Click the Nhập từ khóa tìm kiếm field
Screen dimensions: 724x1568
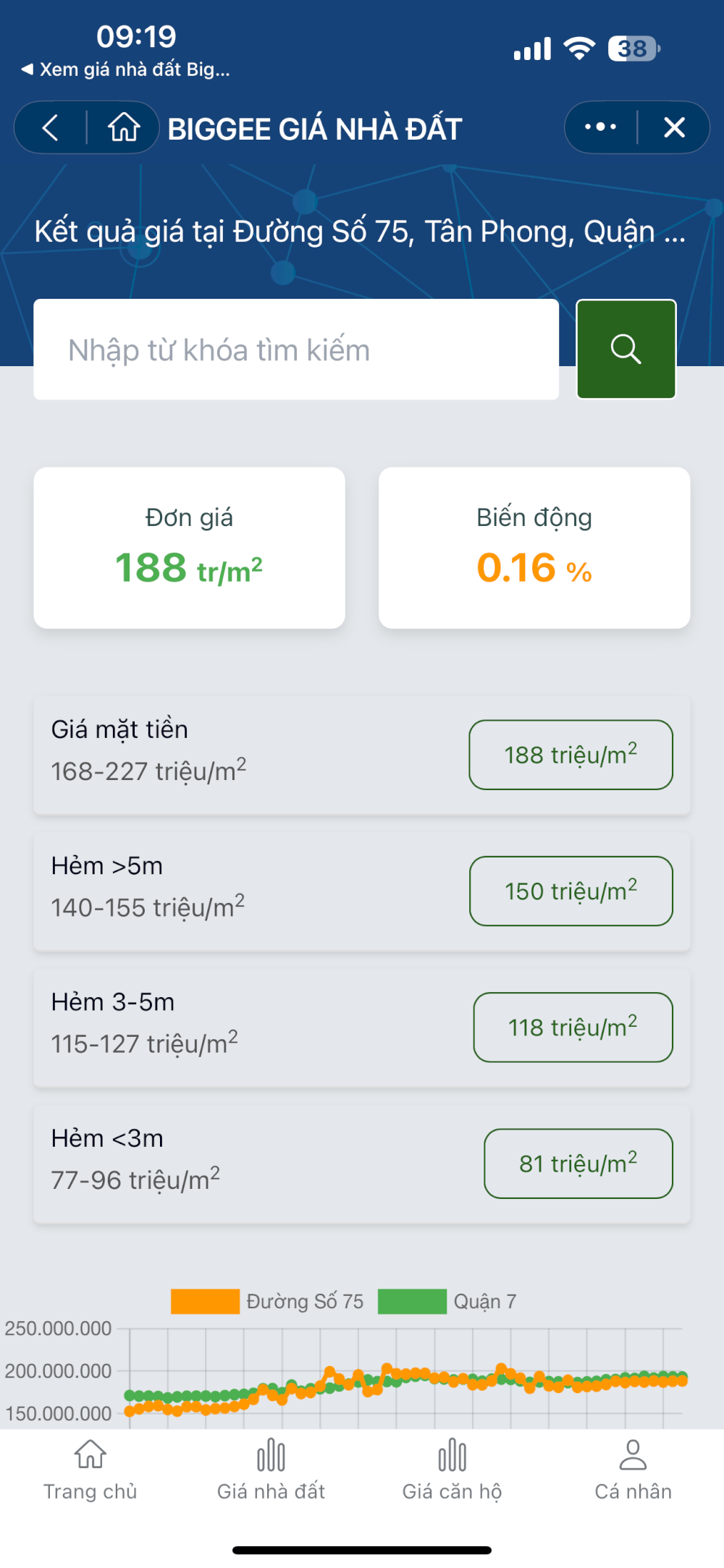click(x=297, y=349)
